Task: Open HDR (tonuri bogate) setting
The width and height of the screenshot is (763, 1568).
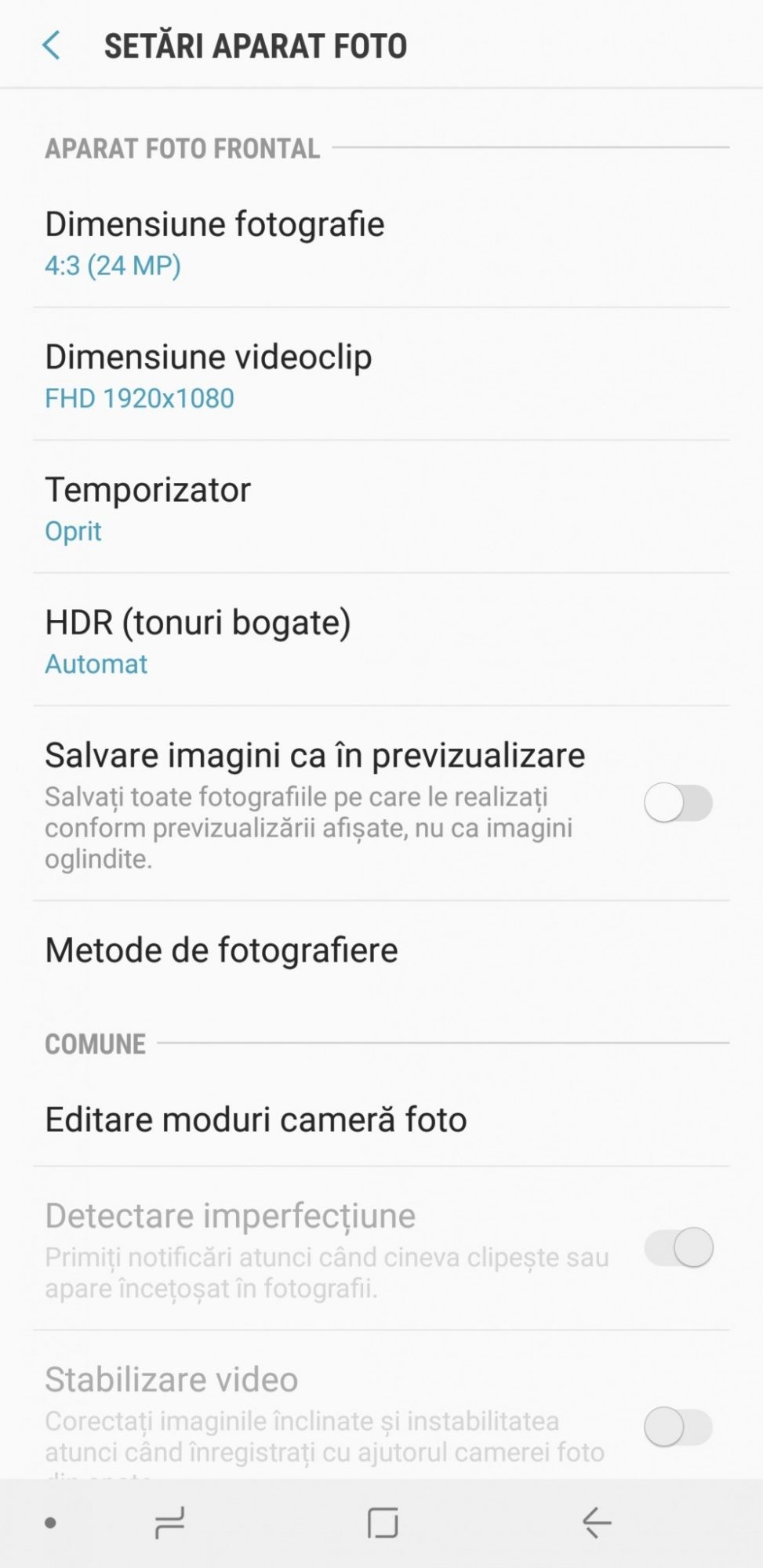Action: (198, 641)
